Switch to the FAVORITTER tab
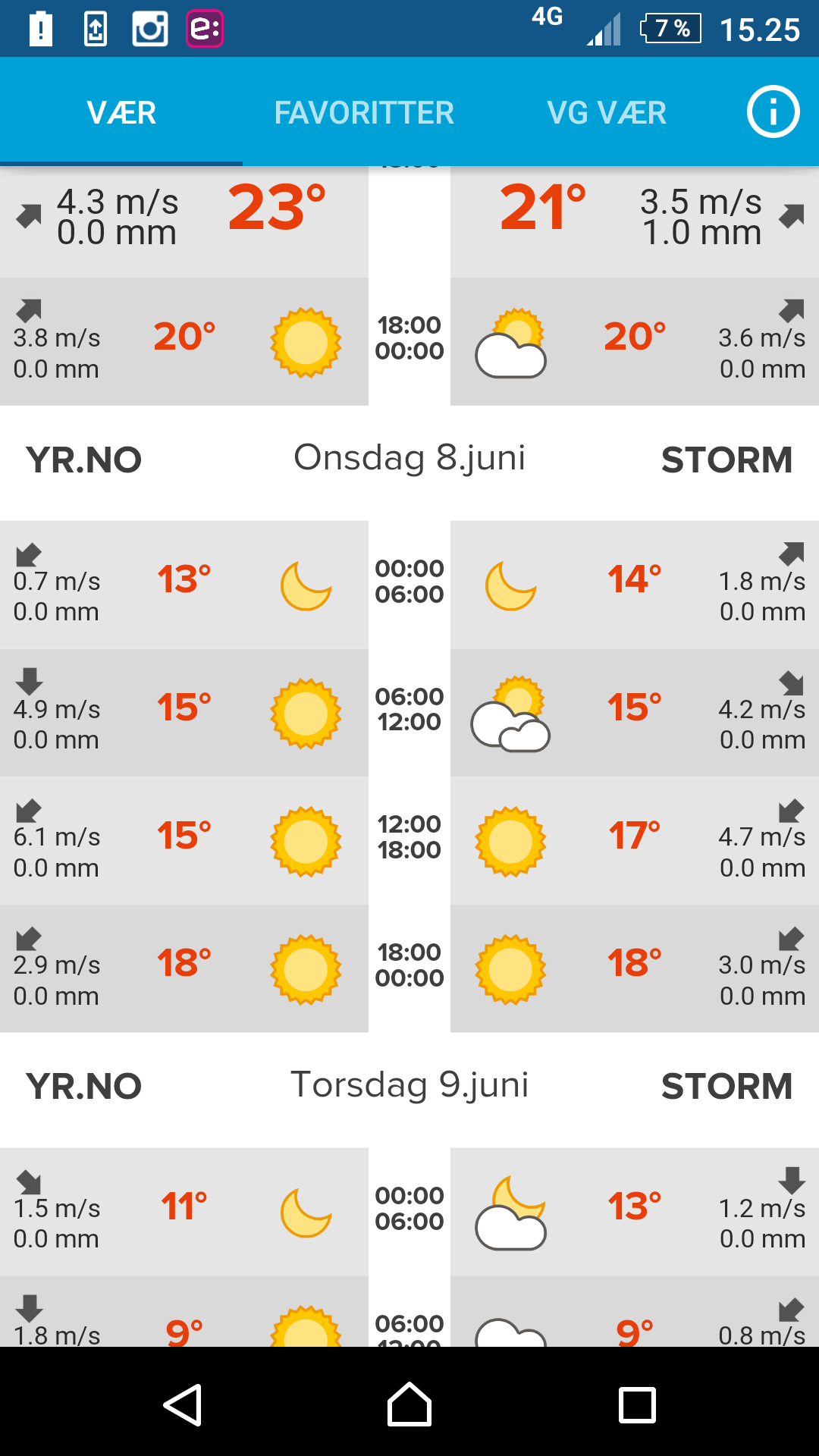This screenshot has height=1456, width=819. 364,112
